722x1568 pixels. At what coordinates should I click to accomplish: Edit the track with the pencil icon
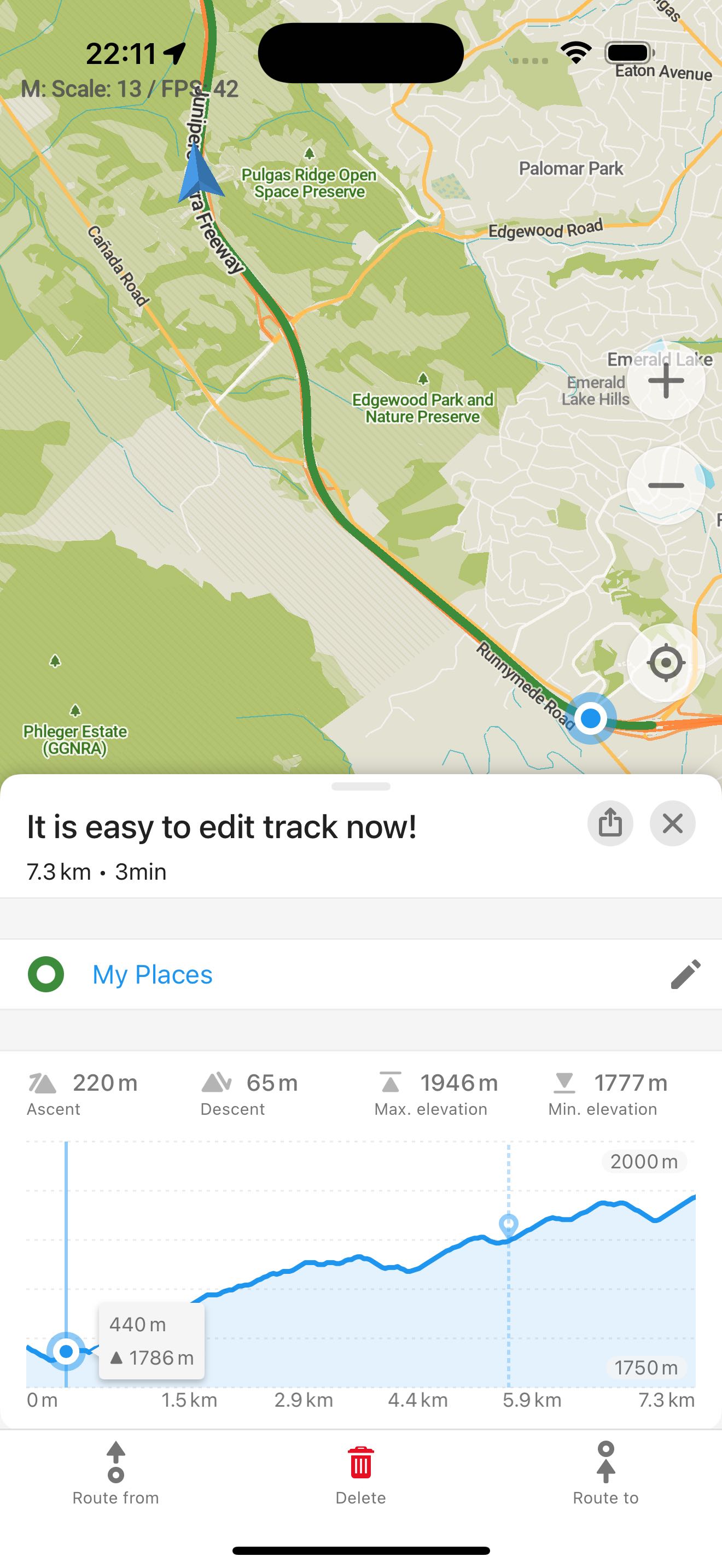[685, 974]
